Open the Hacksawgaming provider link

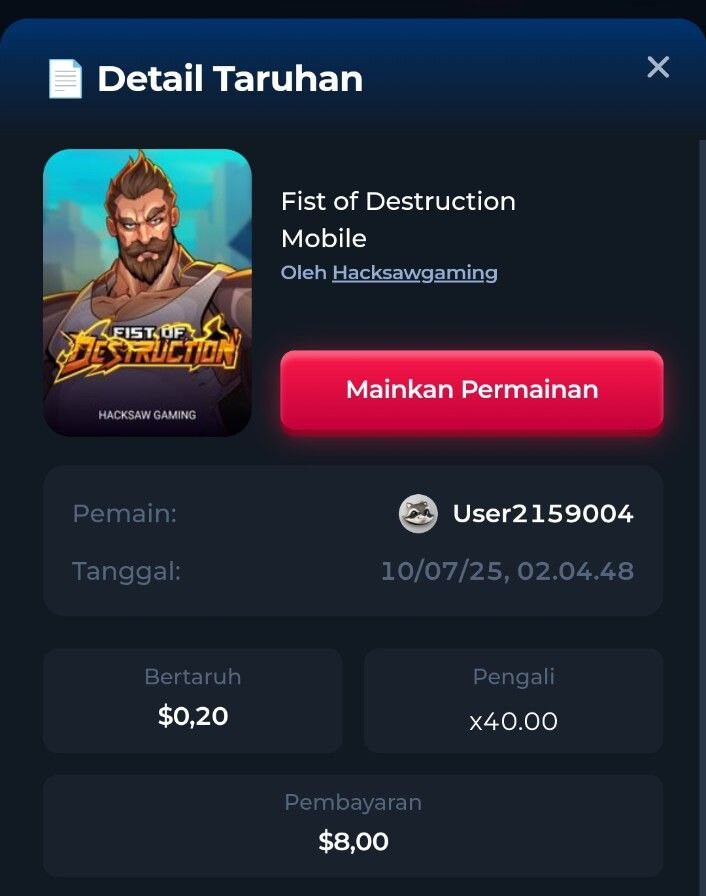click(x=414, y=272)
